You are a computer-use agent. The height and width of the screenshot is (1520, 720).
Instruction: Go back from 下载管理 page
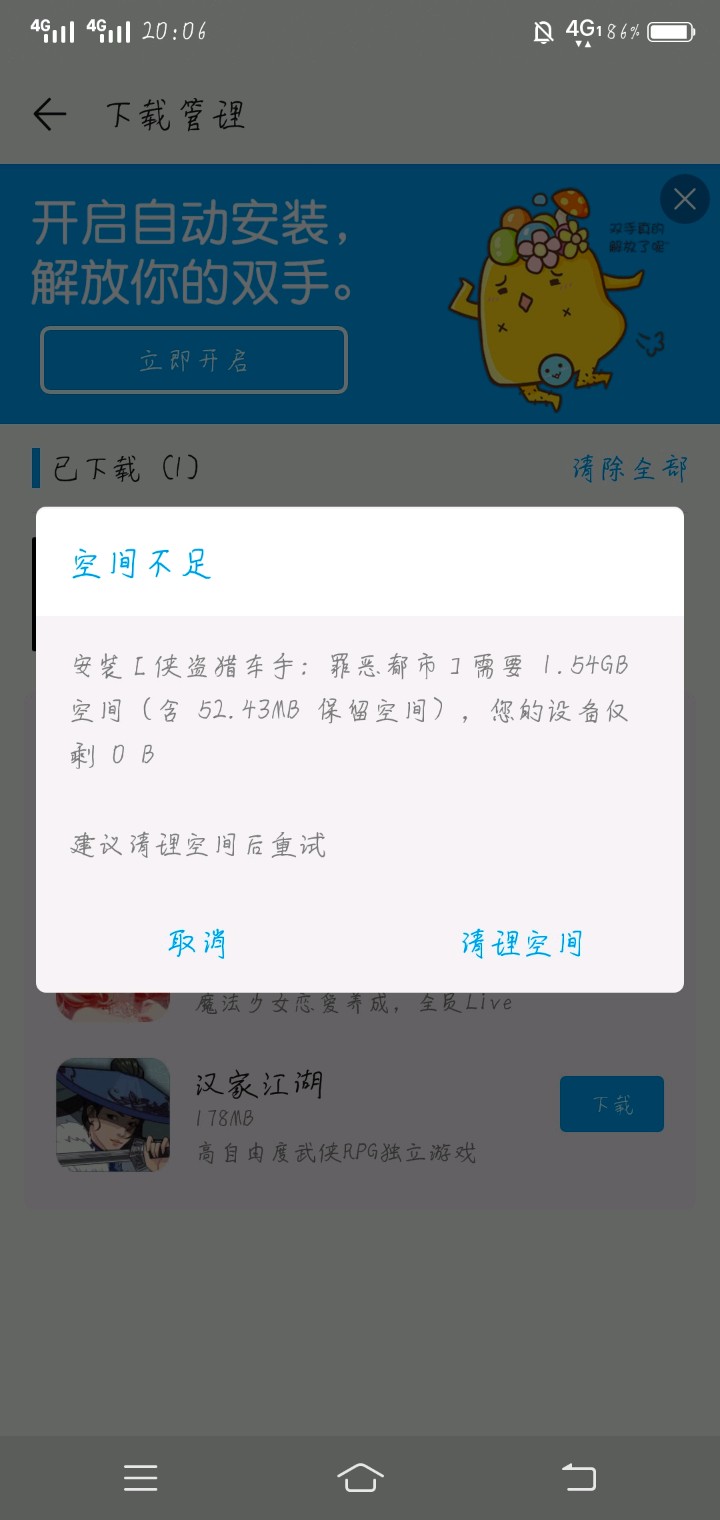click(x=49, y=115)
